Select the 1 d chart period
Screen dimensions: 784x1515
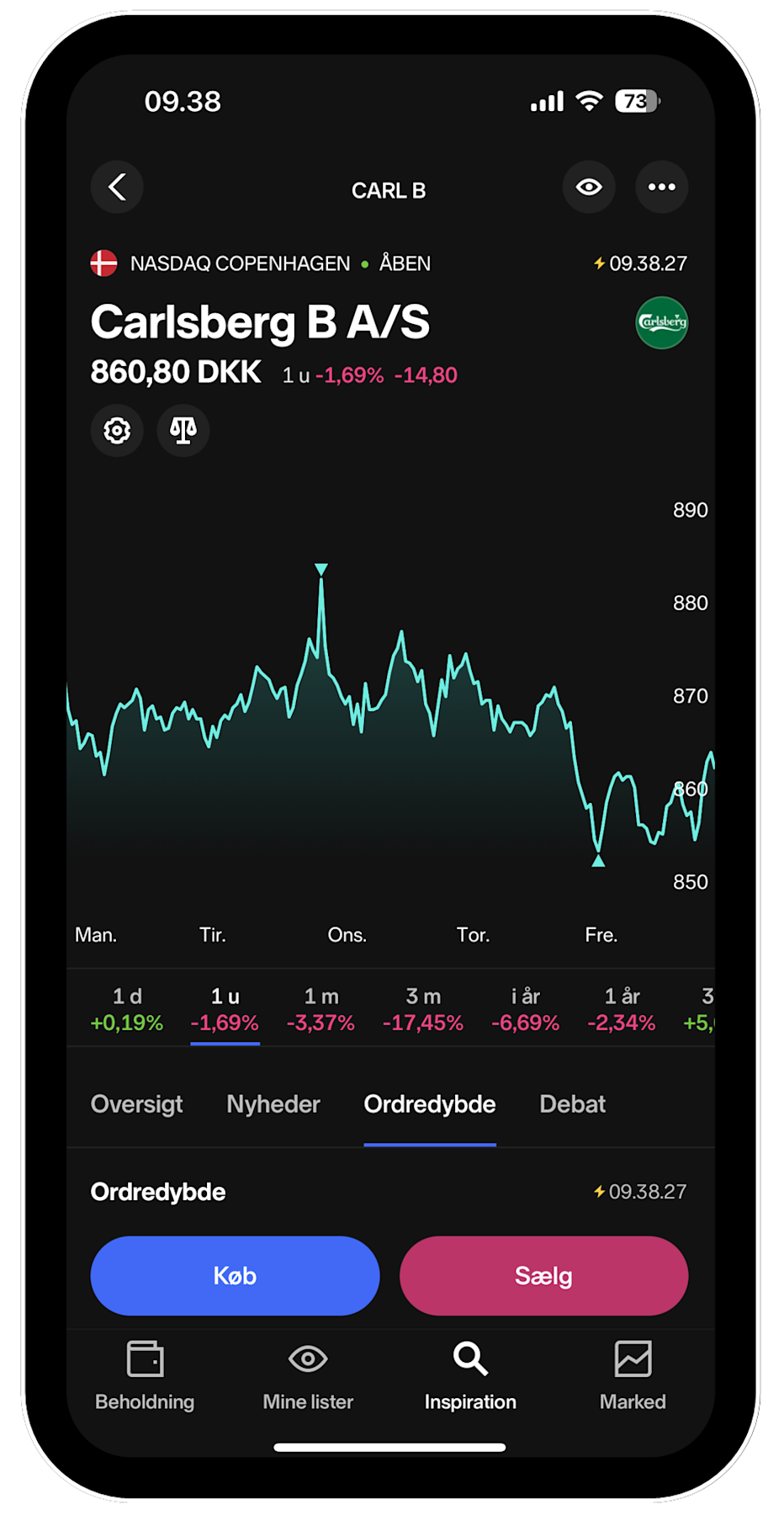(127, 1009)
